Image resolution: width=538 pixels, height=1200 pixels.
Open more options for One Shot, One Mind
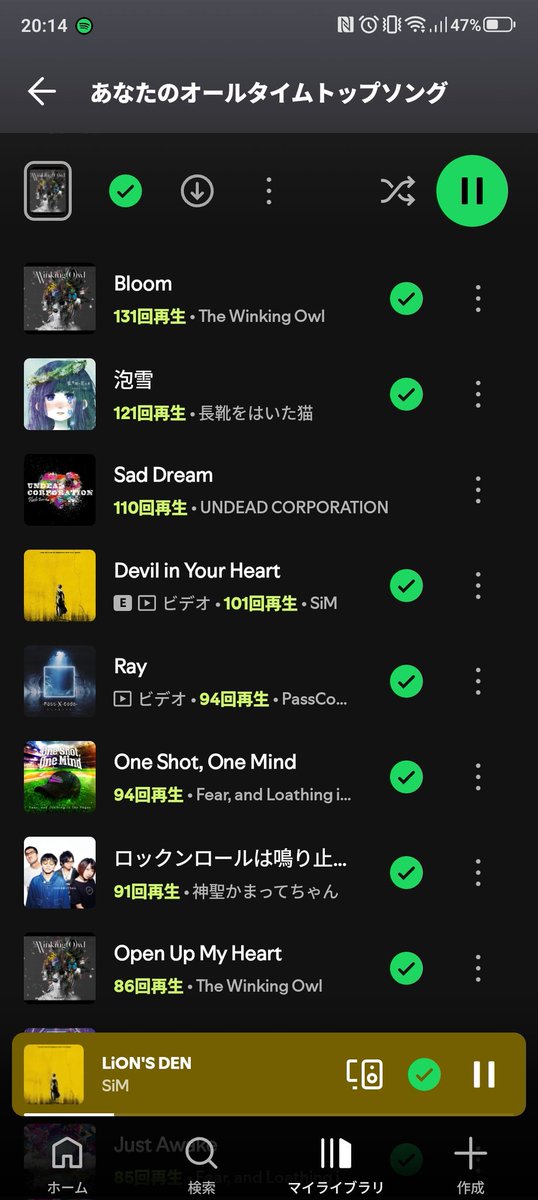pos(478,777)
